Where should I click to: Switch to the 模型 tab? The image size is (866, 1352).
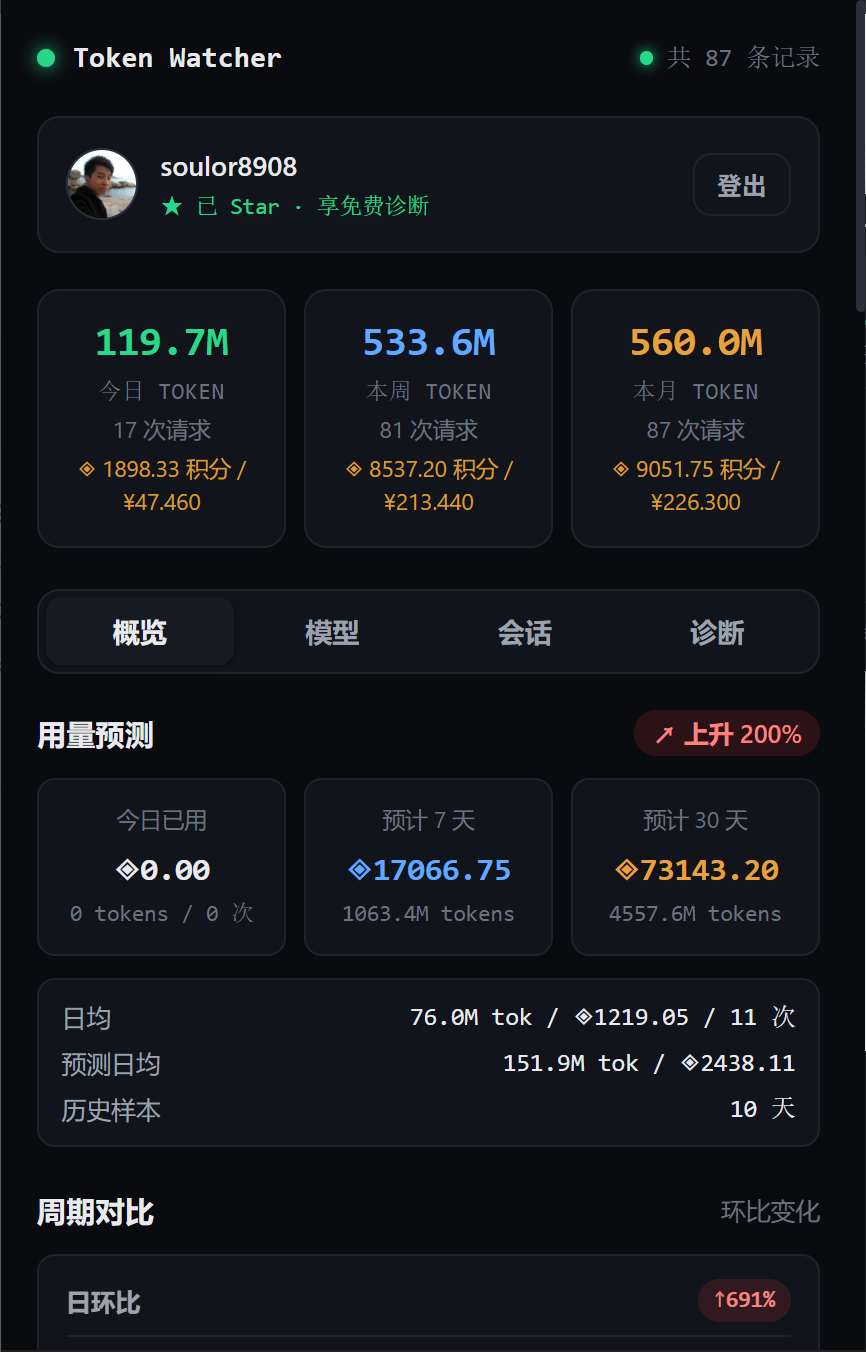(x=332, y=632)
